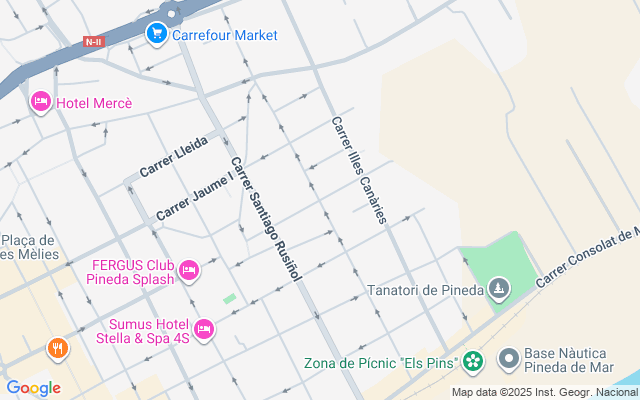Select the Hotel Mercè marker
The width and height of the screenshot is (640, 400).
pyautogui.click(x=41, y=102)
